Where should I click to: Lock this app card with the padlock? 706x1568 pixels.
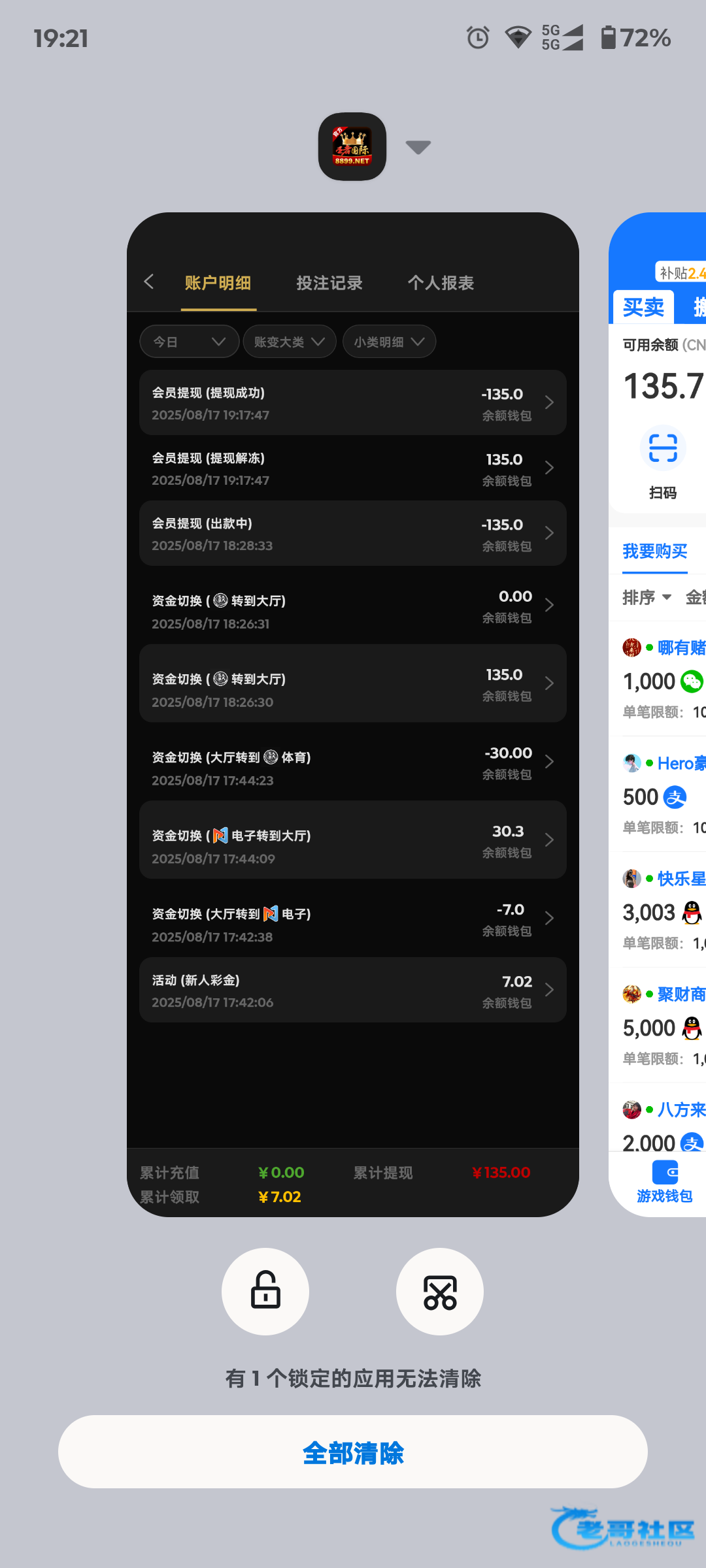point(265,1291)
